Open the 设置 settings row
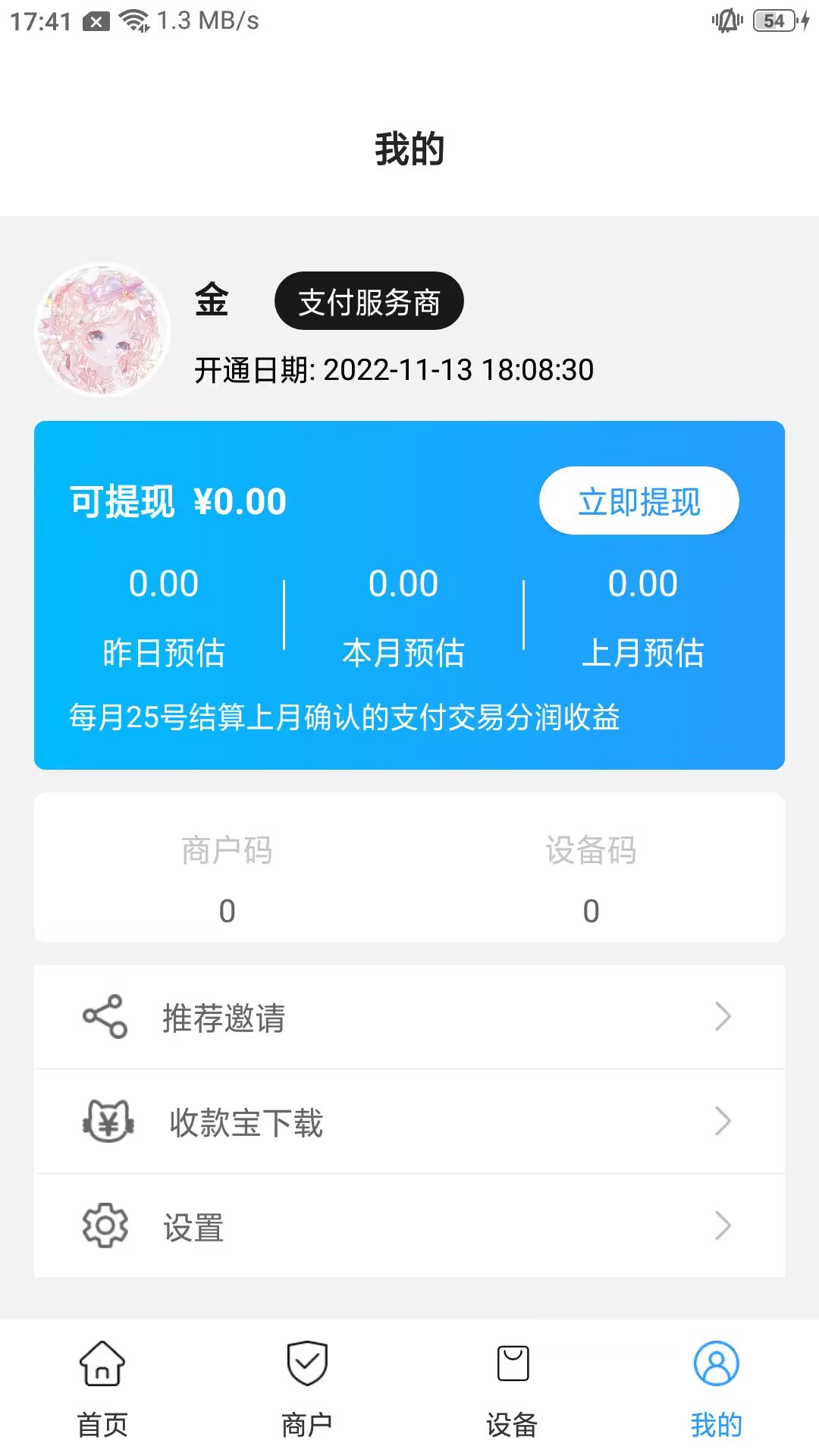 pos(409,1226)
